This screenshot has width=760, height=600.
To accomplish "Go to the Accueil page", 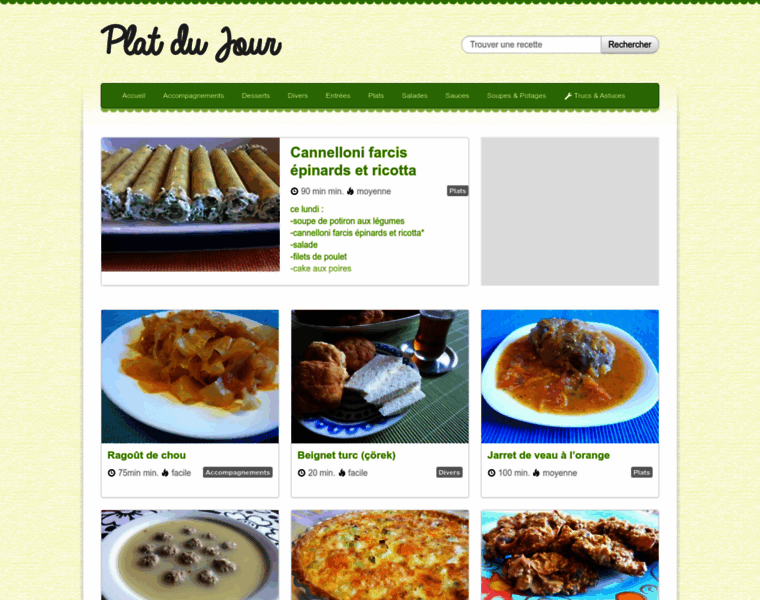I will click(134, 96).
